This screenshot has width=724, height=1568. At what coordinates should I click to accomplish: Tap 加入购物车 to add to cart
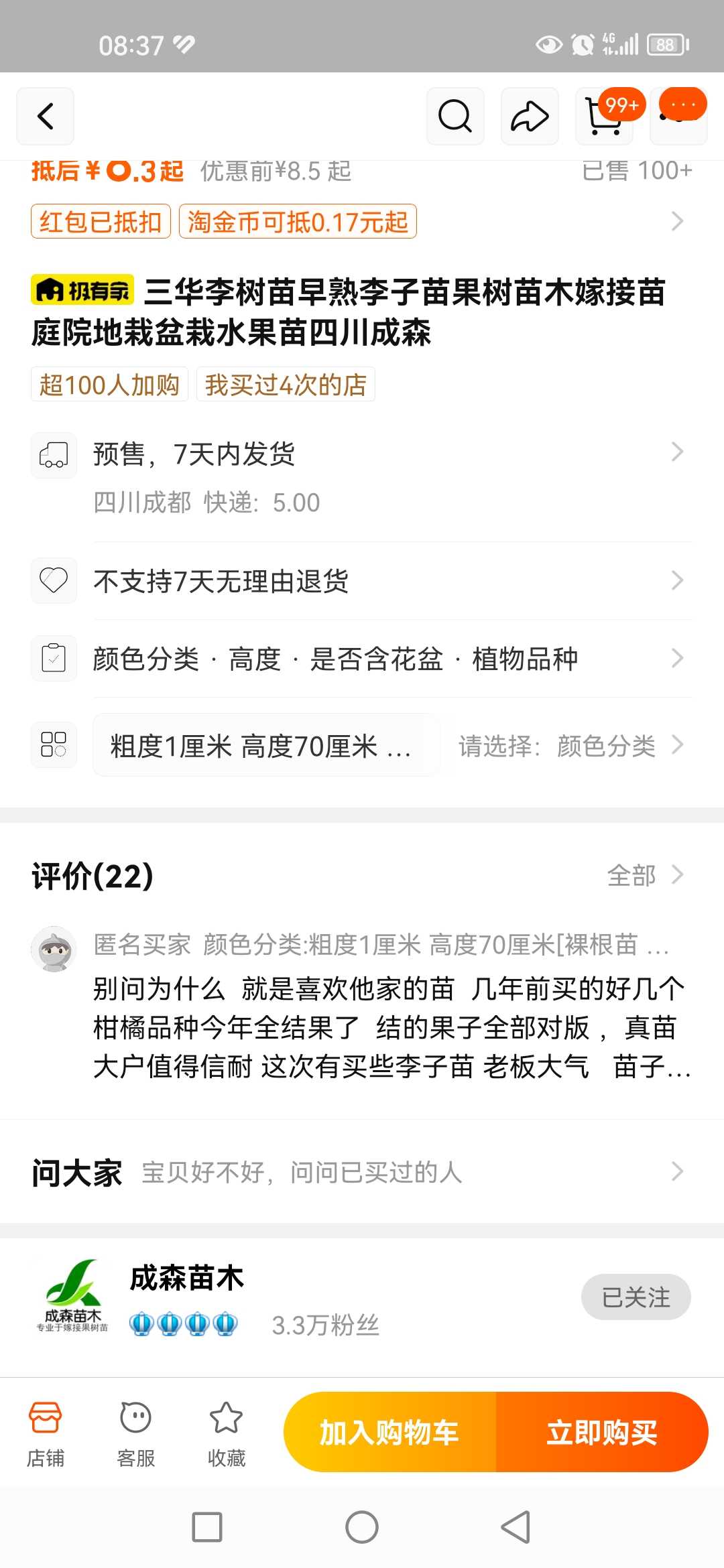(x=389, y=1433)
